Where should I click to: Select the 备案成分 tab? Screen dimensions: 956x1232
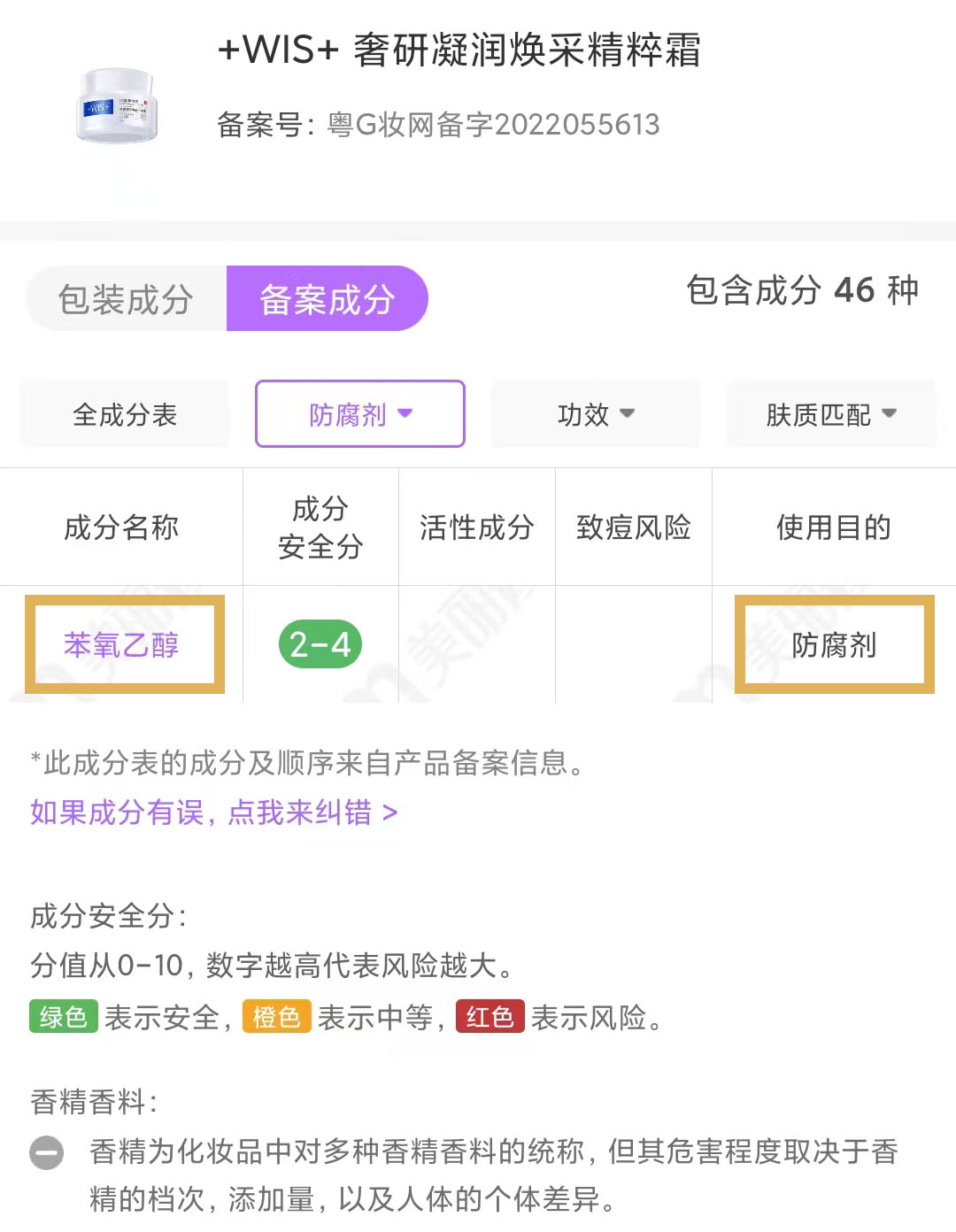[327, 298]
